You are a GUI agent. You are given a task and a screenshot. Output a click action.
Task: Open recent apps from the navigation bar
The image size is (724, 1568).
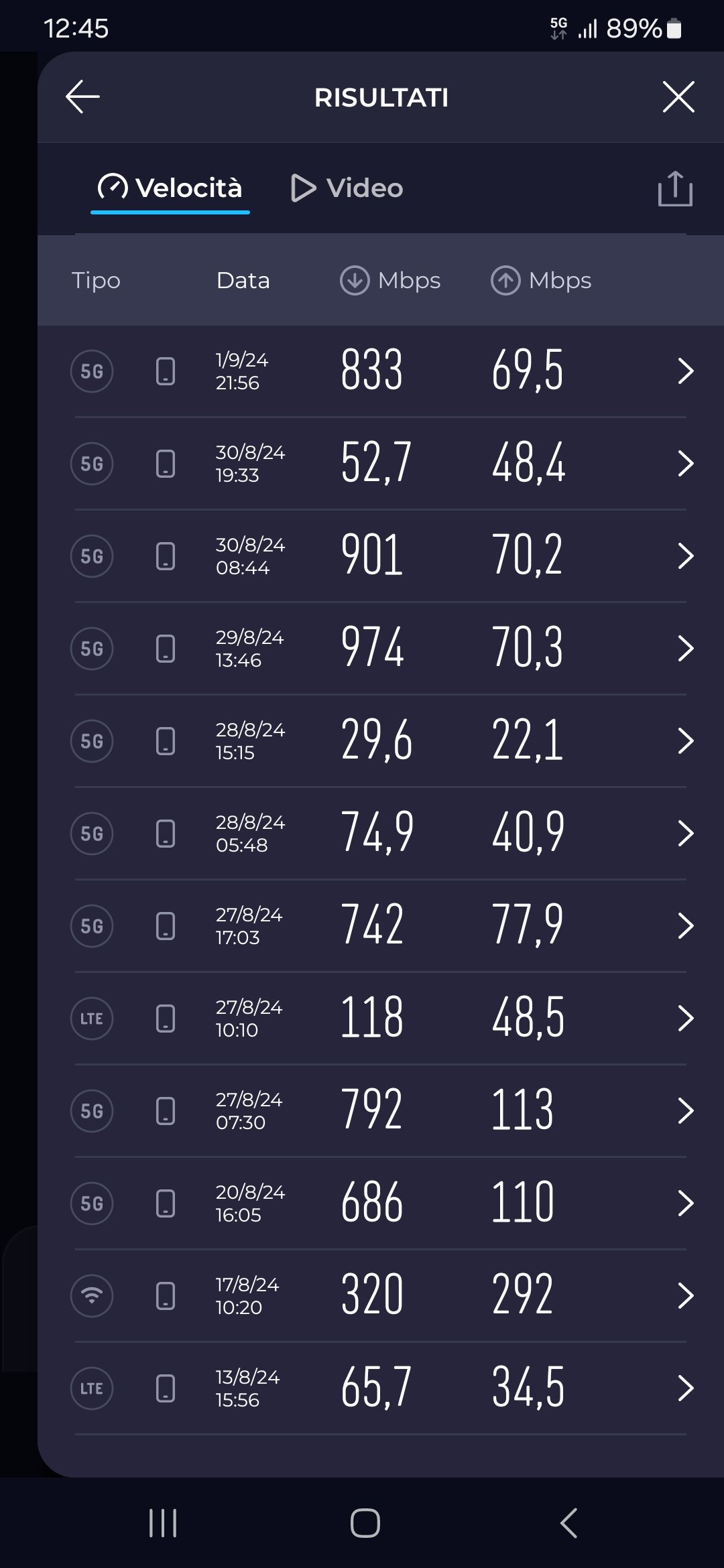(x=163, y=1523)
